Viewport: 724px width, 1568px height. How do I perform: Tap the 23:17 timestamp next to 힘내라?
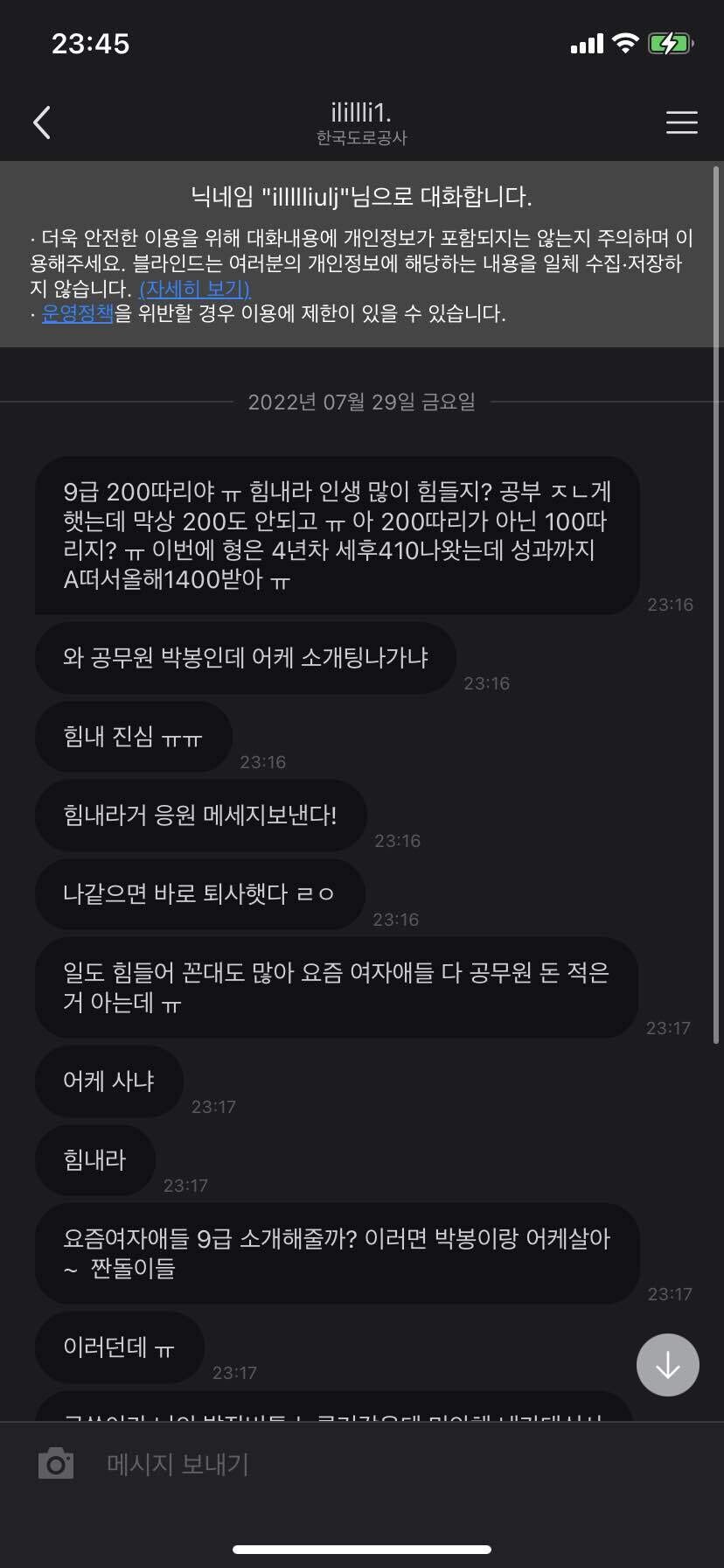pos(186,1186)
